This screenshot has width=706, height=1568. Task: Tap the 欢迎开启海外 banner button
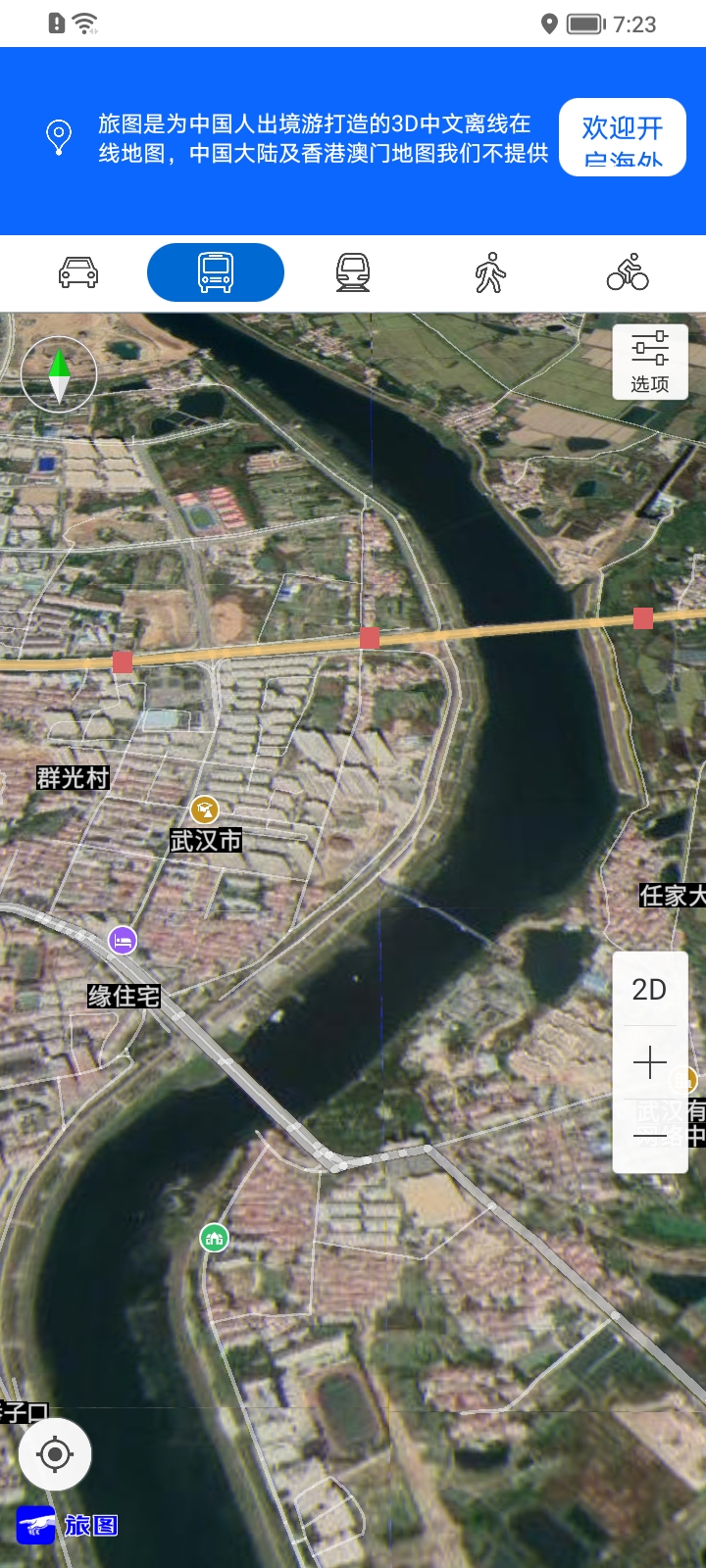(x=622, y=137)
